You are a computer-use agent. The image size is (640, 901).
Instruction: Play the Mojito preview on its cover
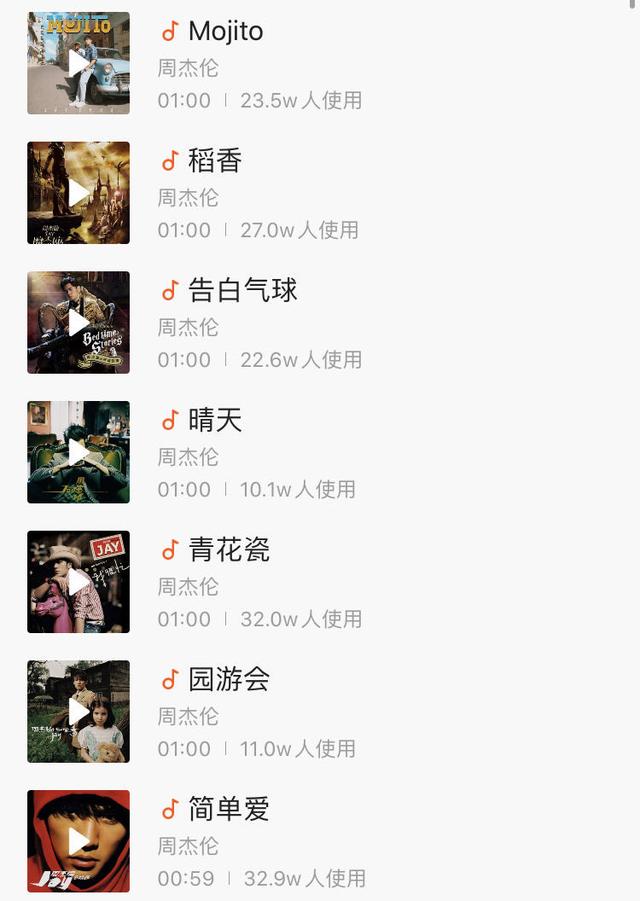(78, 63)
